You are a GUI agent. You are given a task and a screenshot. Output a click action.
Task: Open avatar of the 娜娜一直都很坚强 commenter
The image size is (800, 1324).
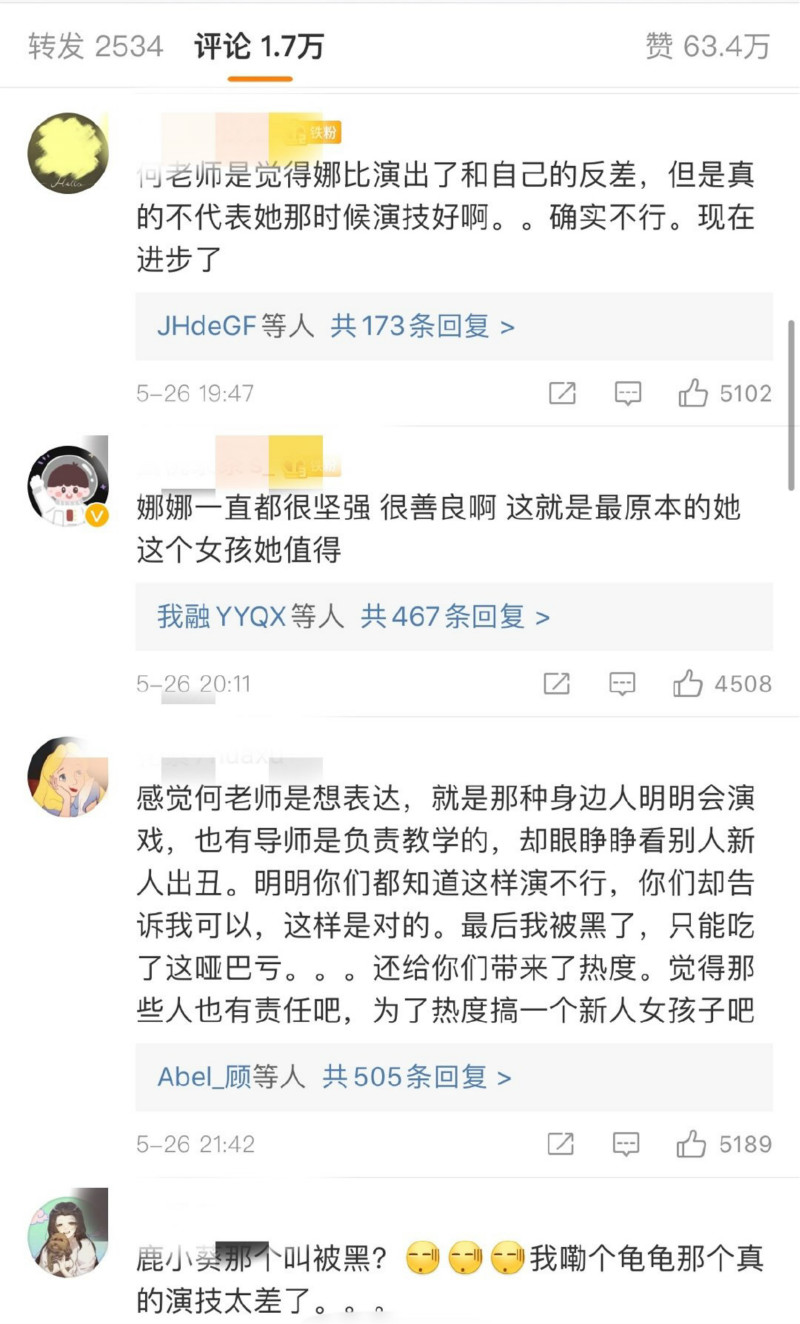click(x=67, y=486)
